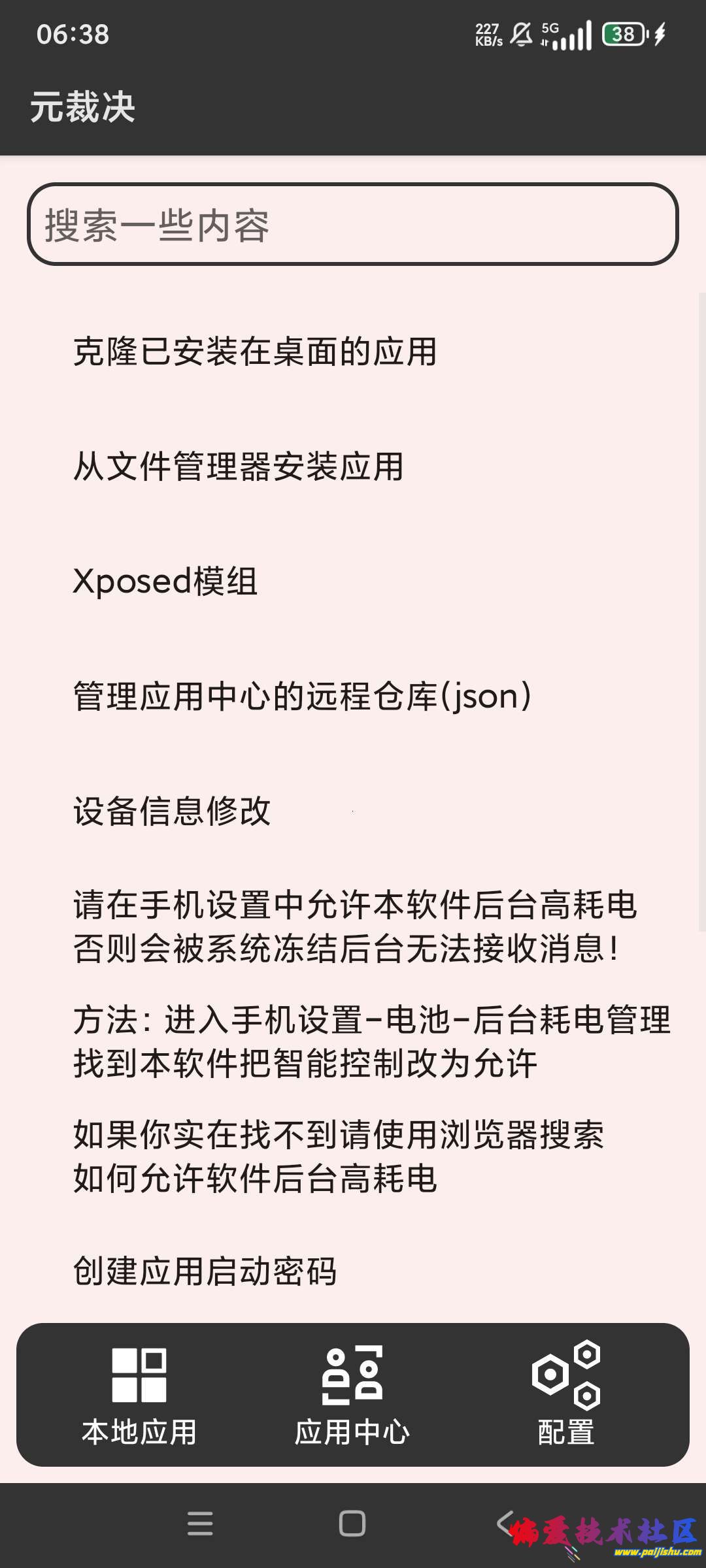Open 管理应用中心的远程仓库(json)
This screenshot has width=706, height=1568.
coord(303,696)
